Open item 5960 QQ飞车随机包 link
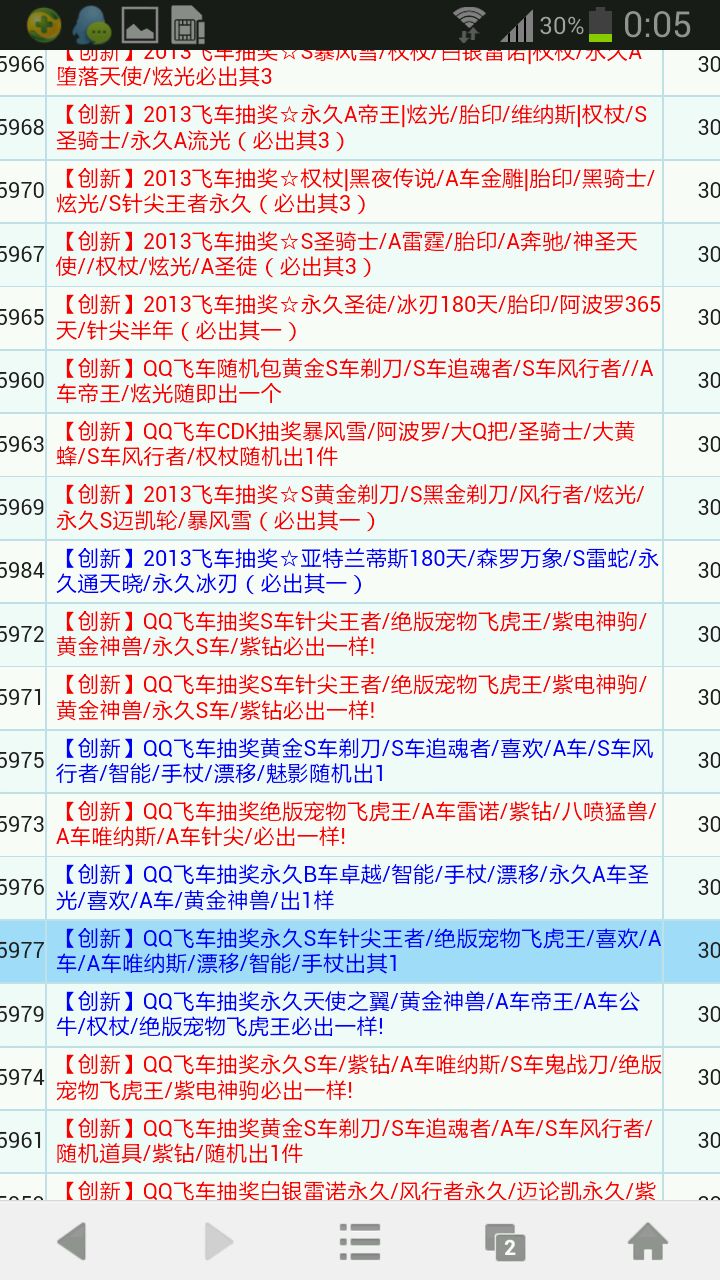720x1280 pixels. [355, 381]
